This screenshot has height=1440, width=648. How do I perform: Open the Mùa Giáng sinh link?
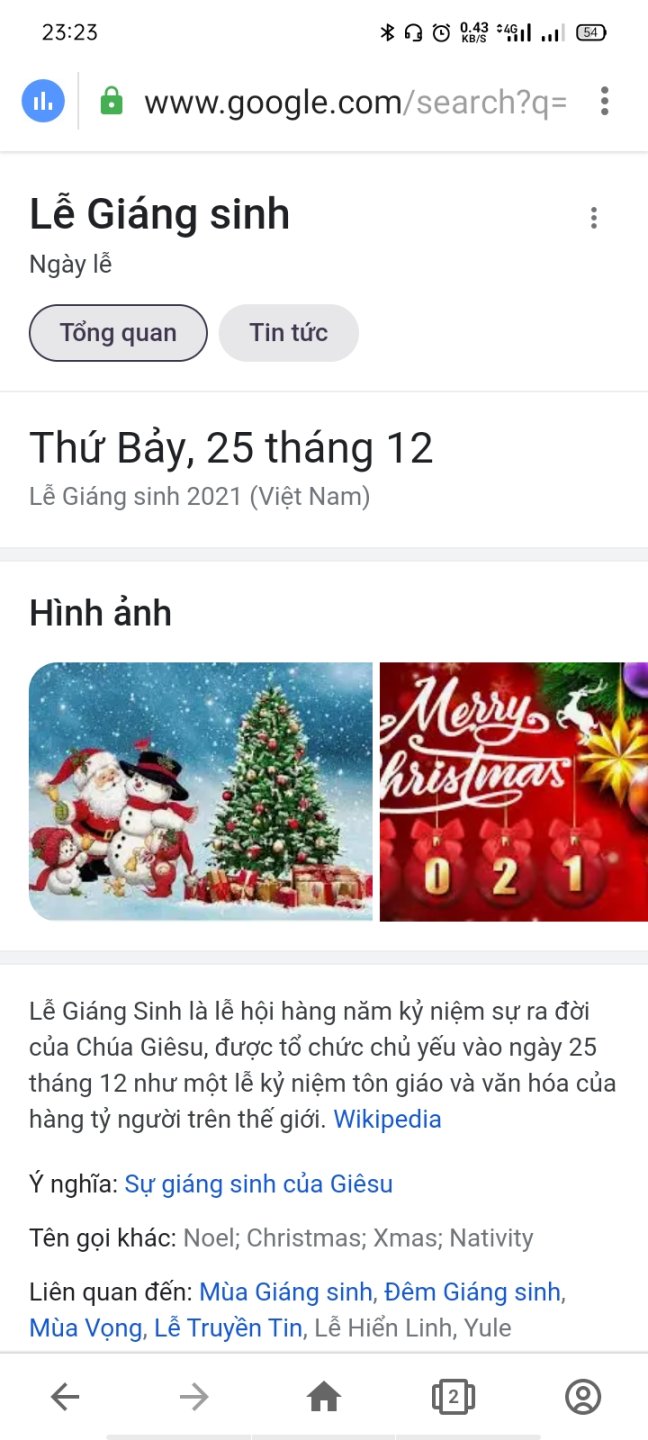click(286, 1292)
